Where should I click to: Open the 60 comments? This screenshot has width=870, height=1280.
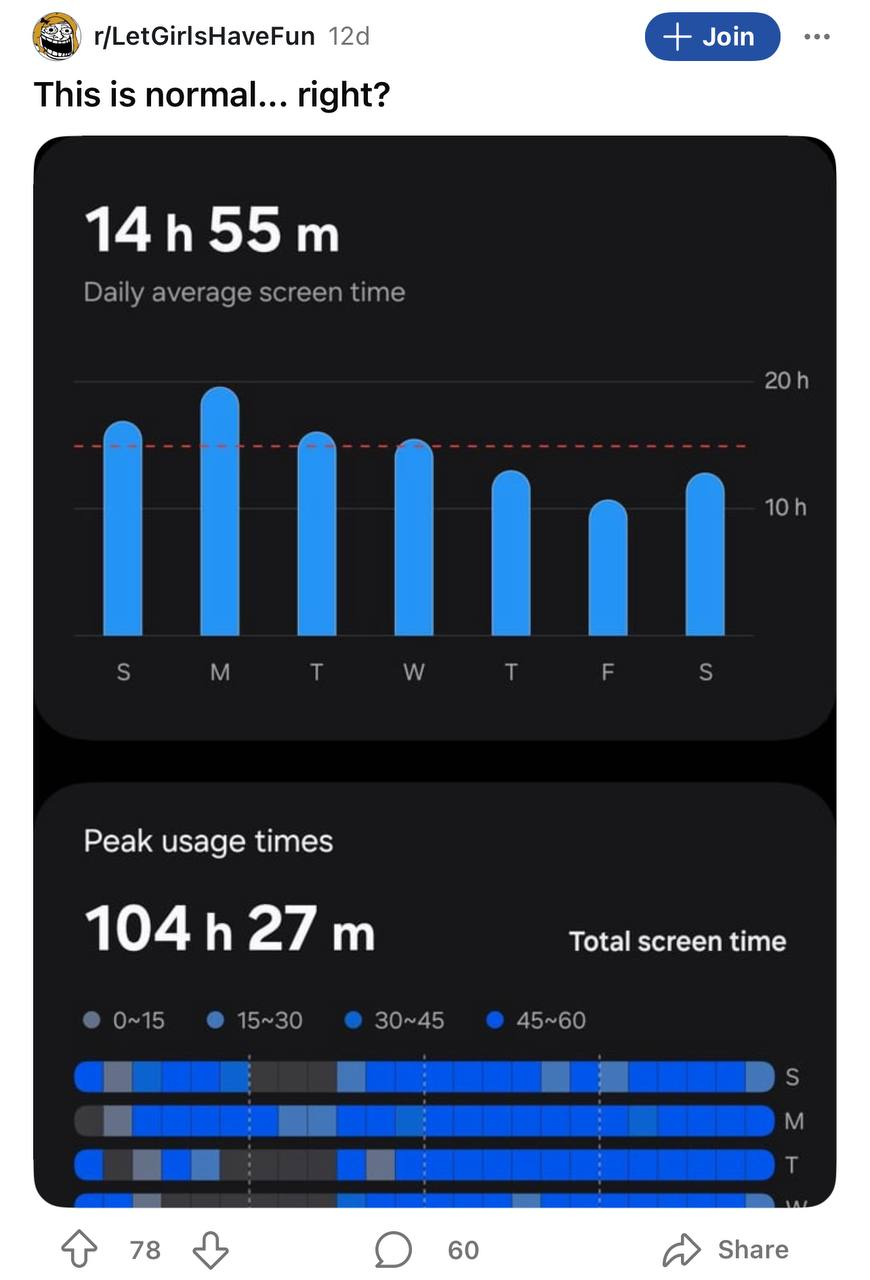428,1249
